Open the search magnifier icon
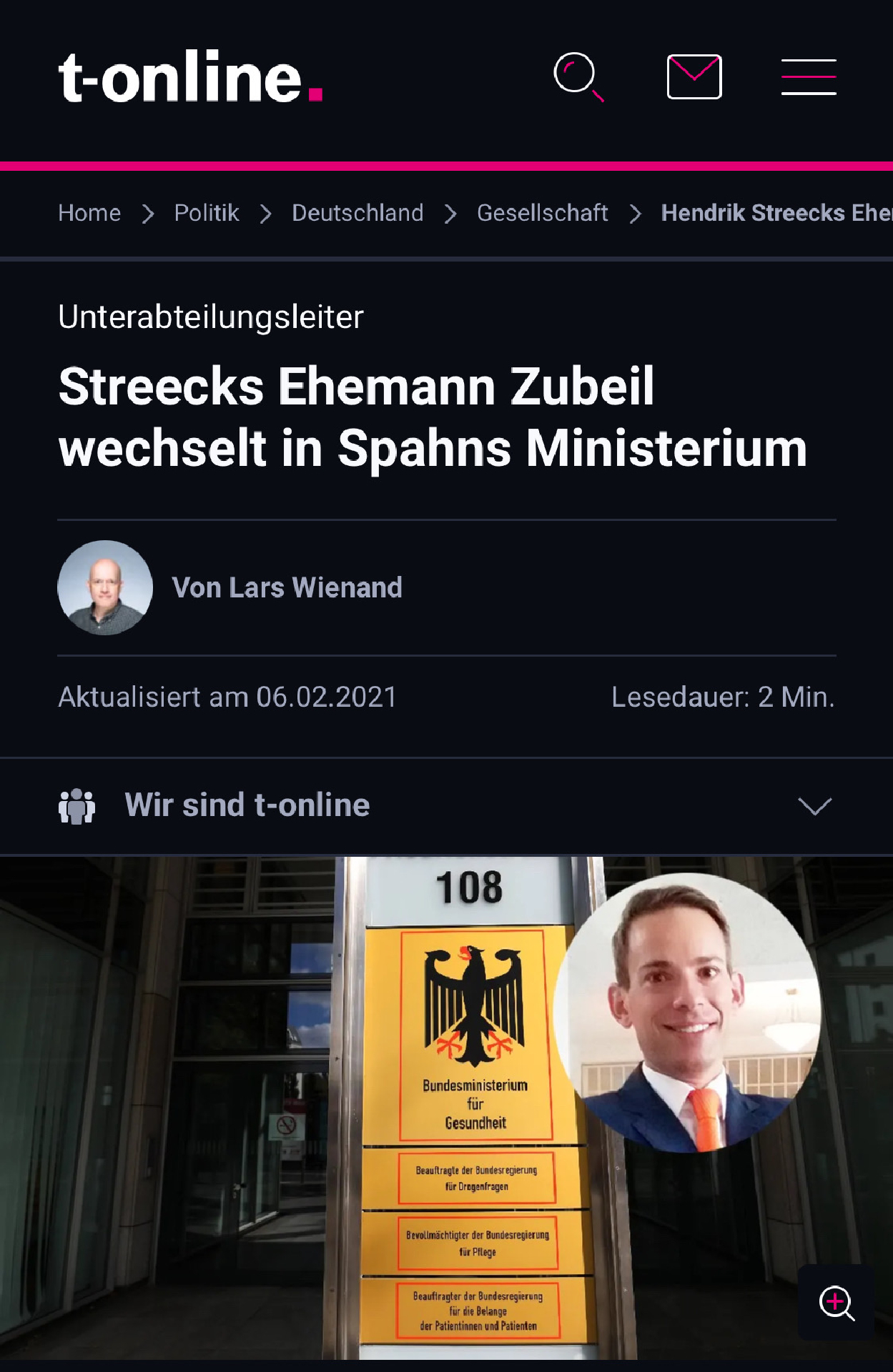 (578, 76)
